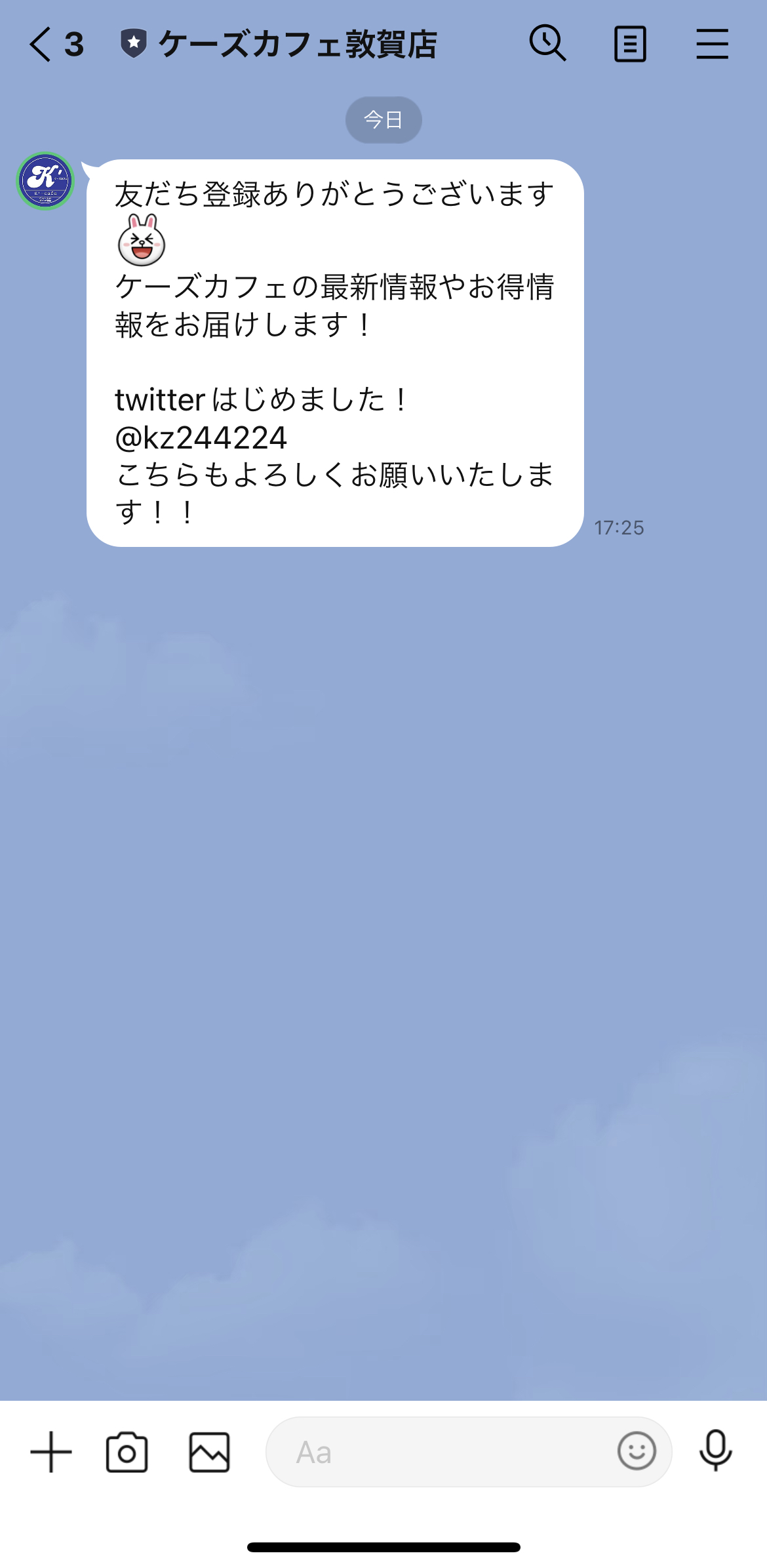
Task: Open the notes or announcements panel
Action: pyautogui.click(x=630, y=43)
